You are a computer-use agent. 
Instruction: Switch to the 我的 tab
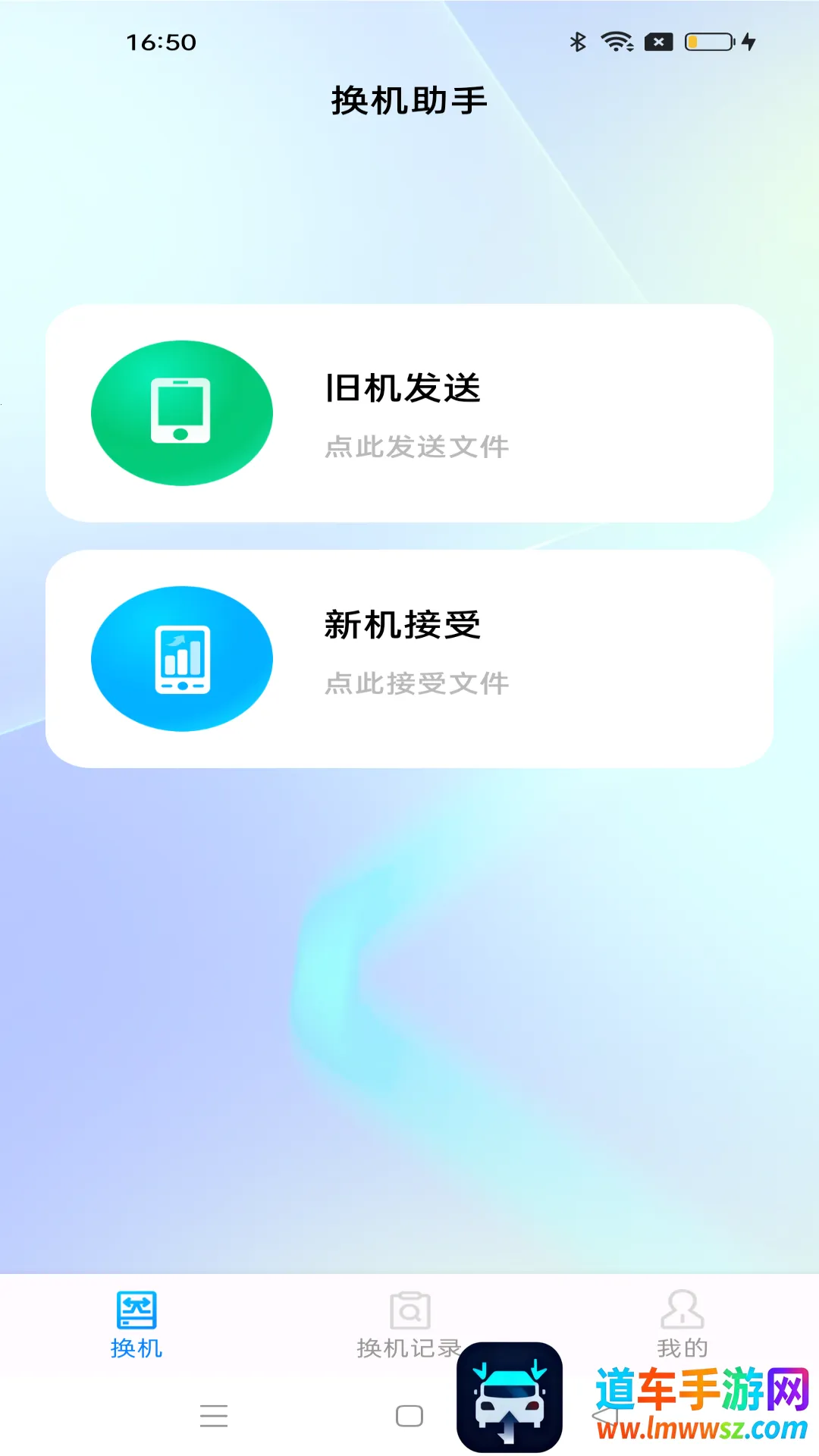tap(682, 1324)
